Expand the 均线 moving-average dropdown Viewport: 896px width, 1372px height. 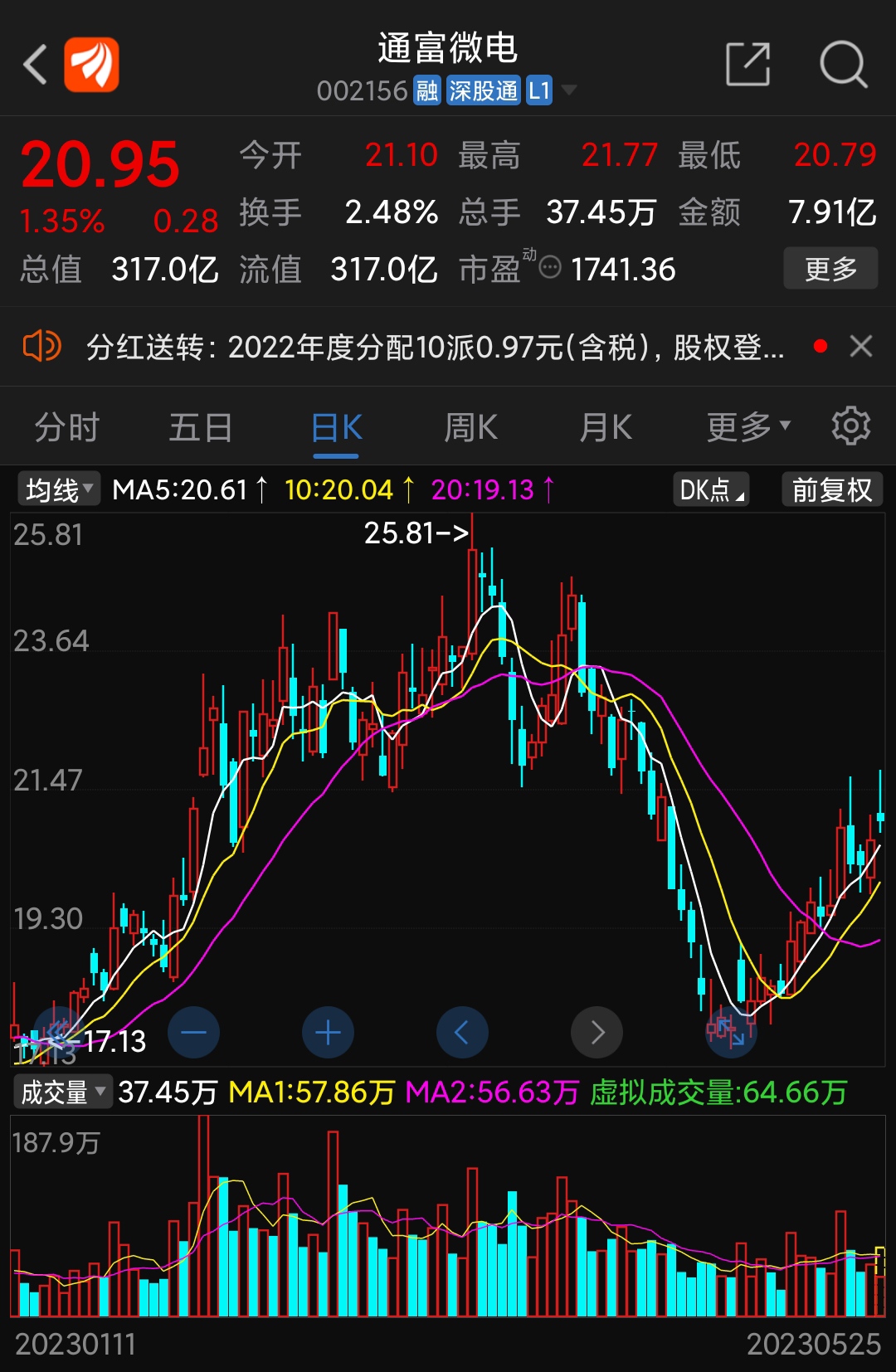(56, 489)
